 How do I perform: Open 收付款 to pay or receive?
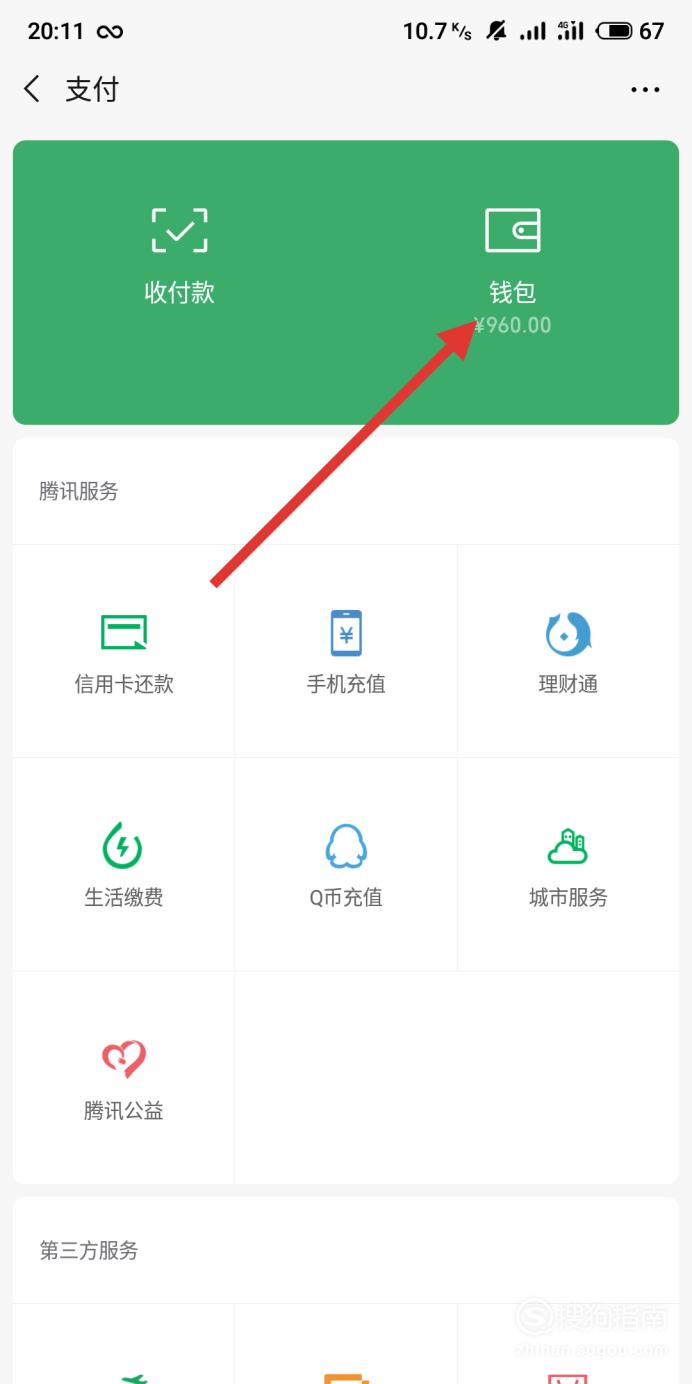(x=180, y=257)
